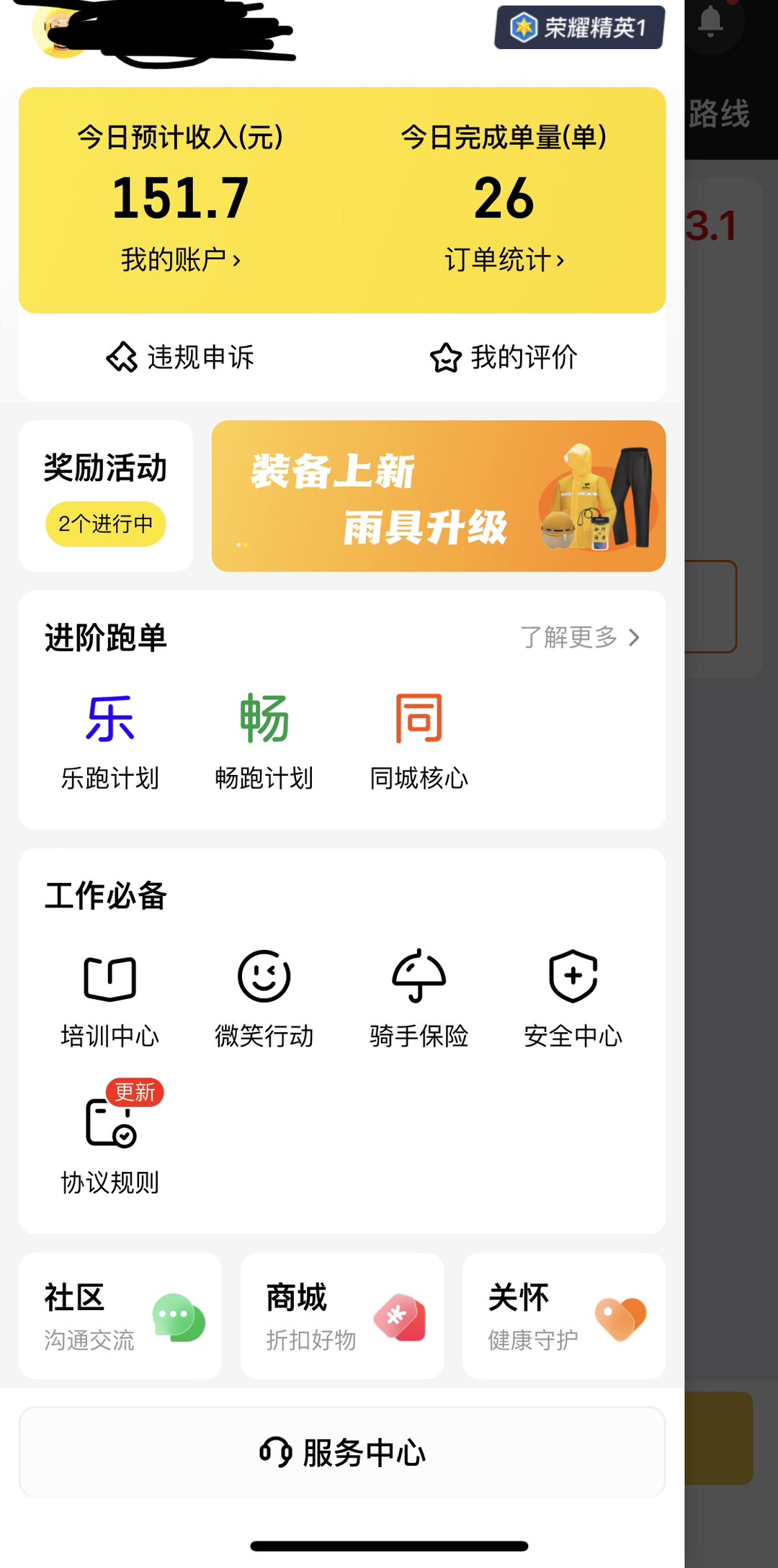Open the 商城 shop card
778x1568 pixels.
point(342,1316)
